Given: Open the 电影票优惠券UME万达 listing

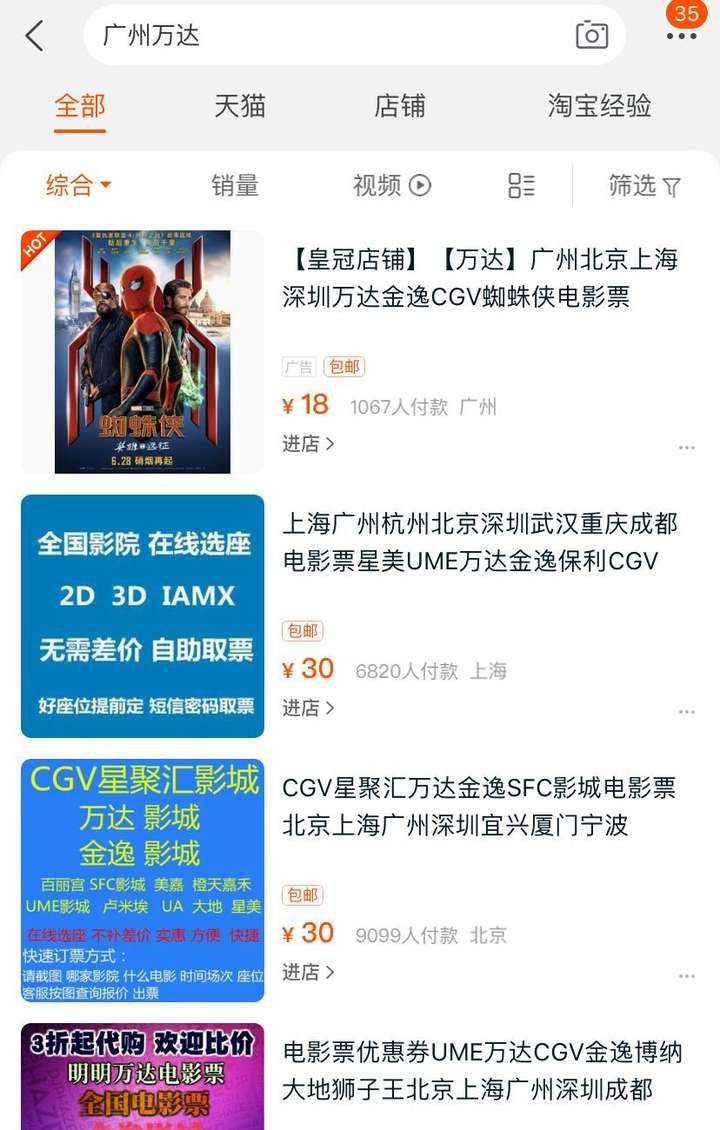Looking at the screenshot, I should point(480,1070).
